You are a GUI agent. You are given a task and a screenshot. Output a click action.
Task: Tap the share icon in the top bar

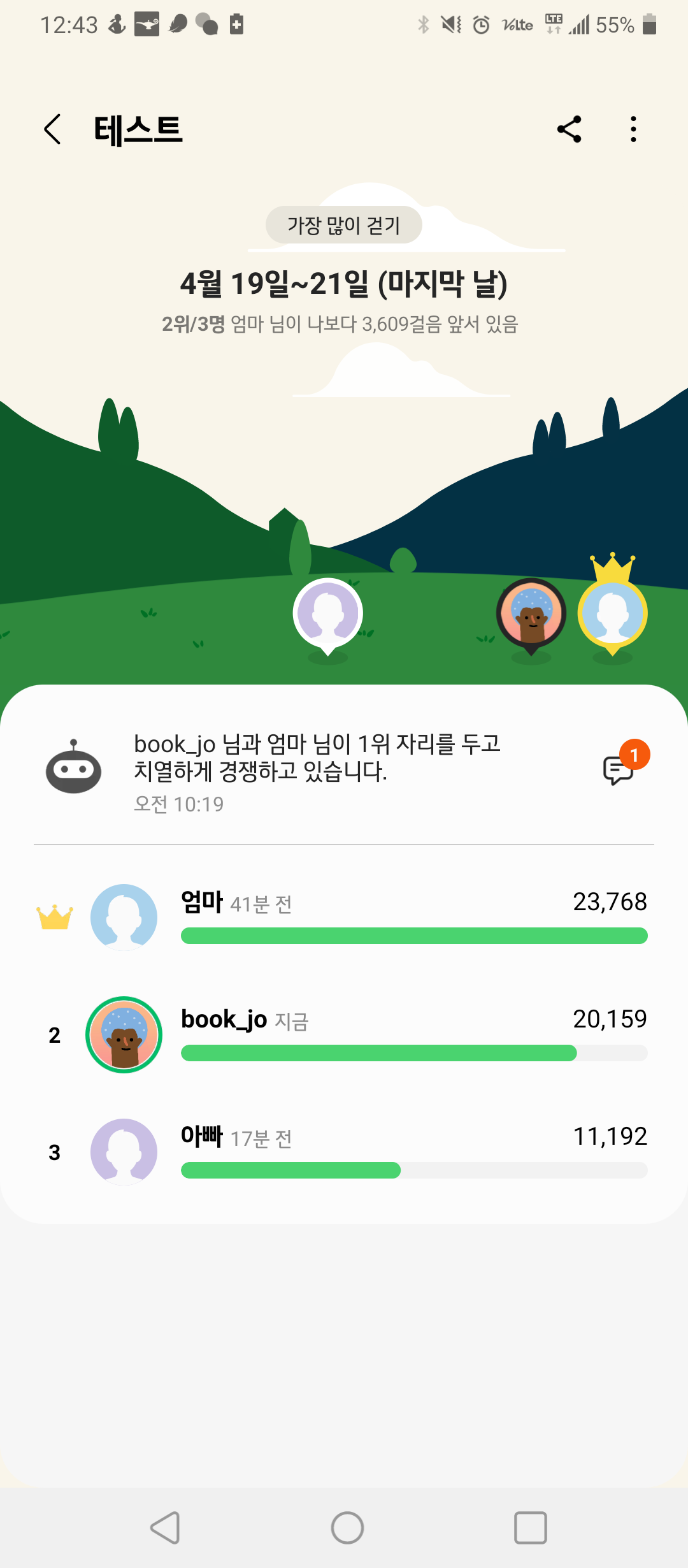570,129
